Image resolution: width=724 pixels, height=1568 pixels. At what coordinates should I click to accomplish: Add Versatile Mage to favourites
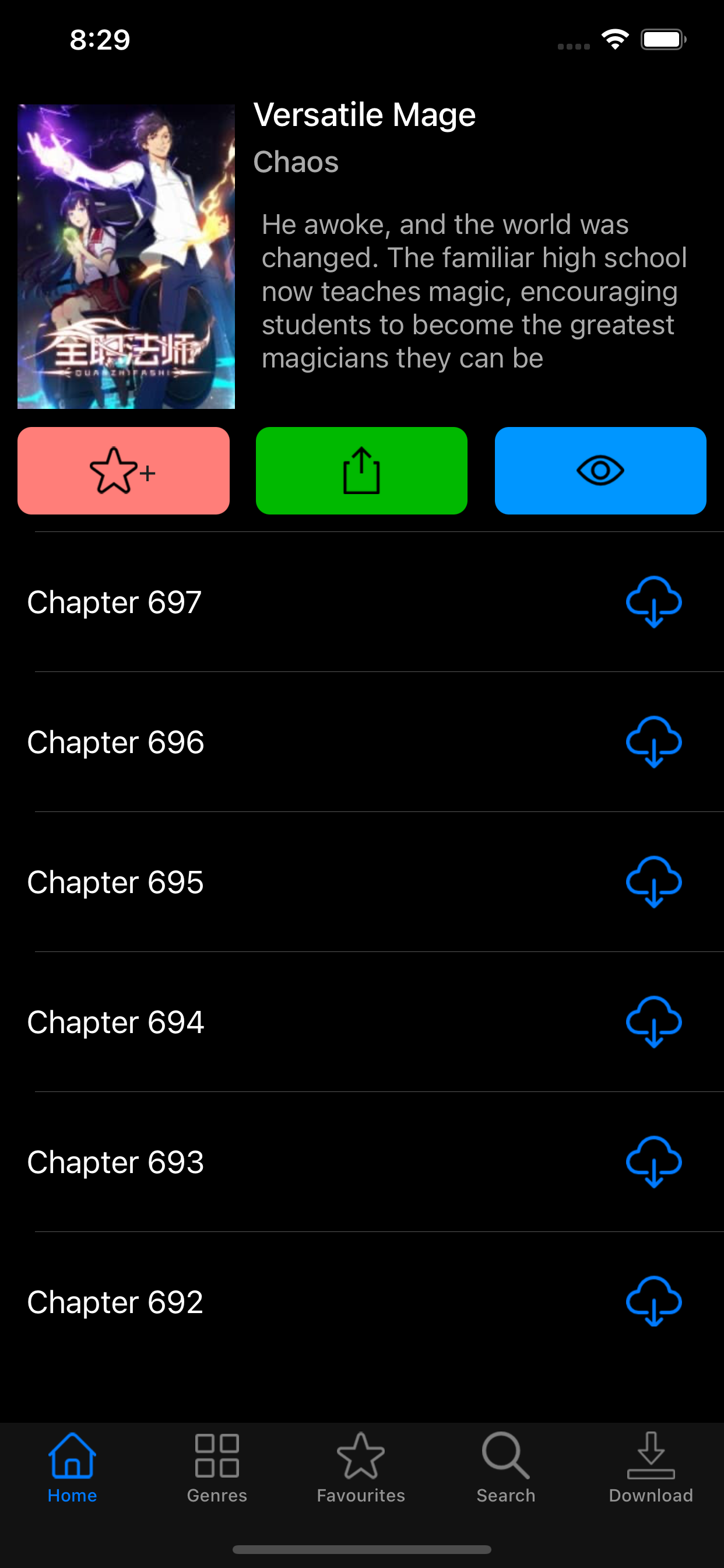(124, 471)
